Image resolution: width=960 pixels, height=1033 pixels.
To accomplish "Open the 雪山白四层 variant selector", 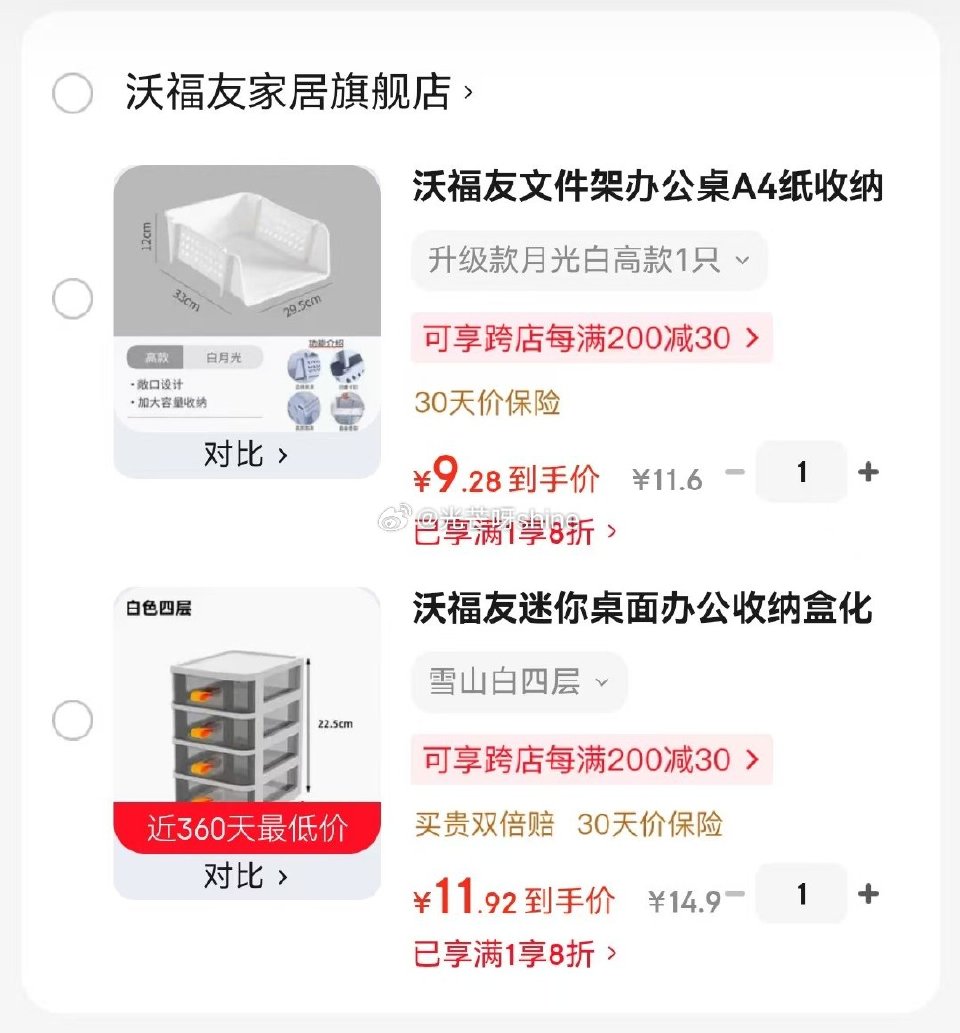I will [x=518, y=682].
